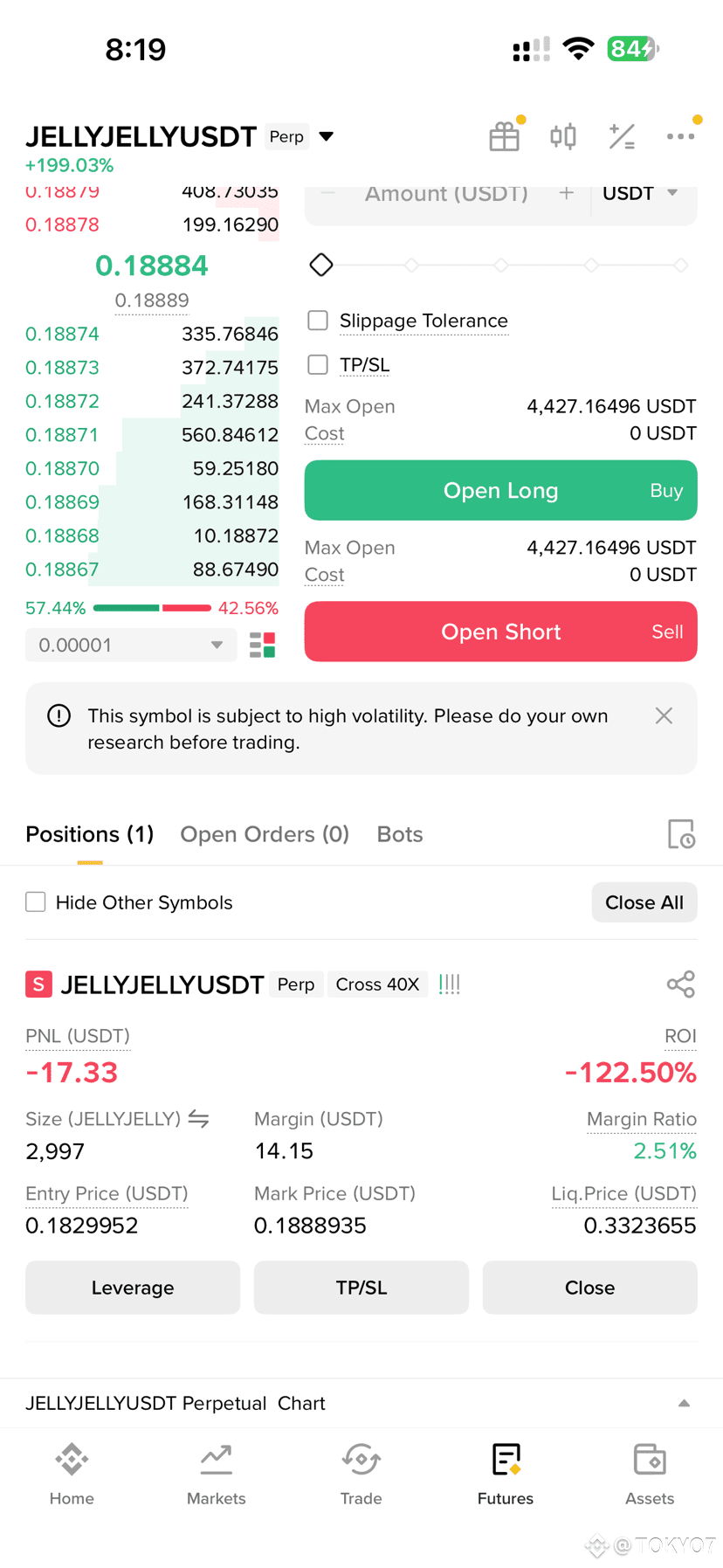Switch to the Bots tab

point(399,834)
